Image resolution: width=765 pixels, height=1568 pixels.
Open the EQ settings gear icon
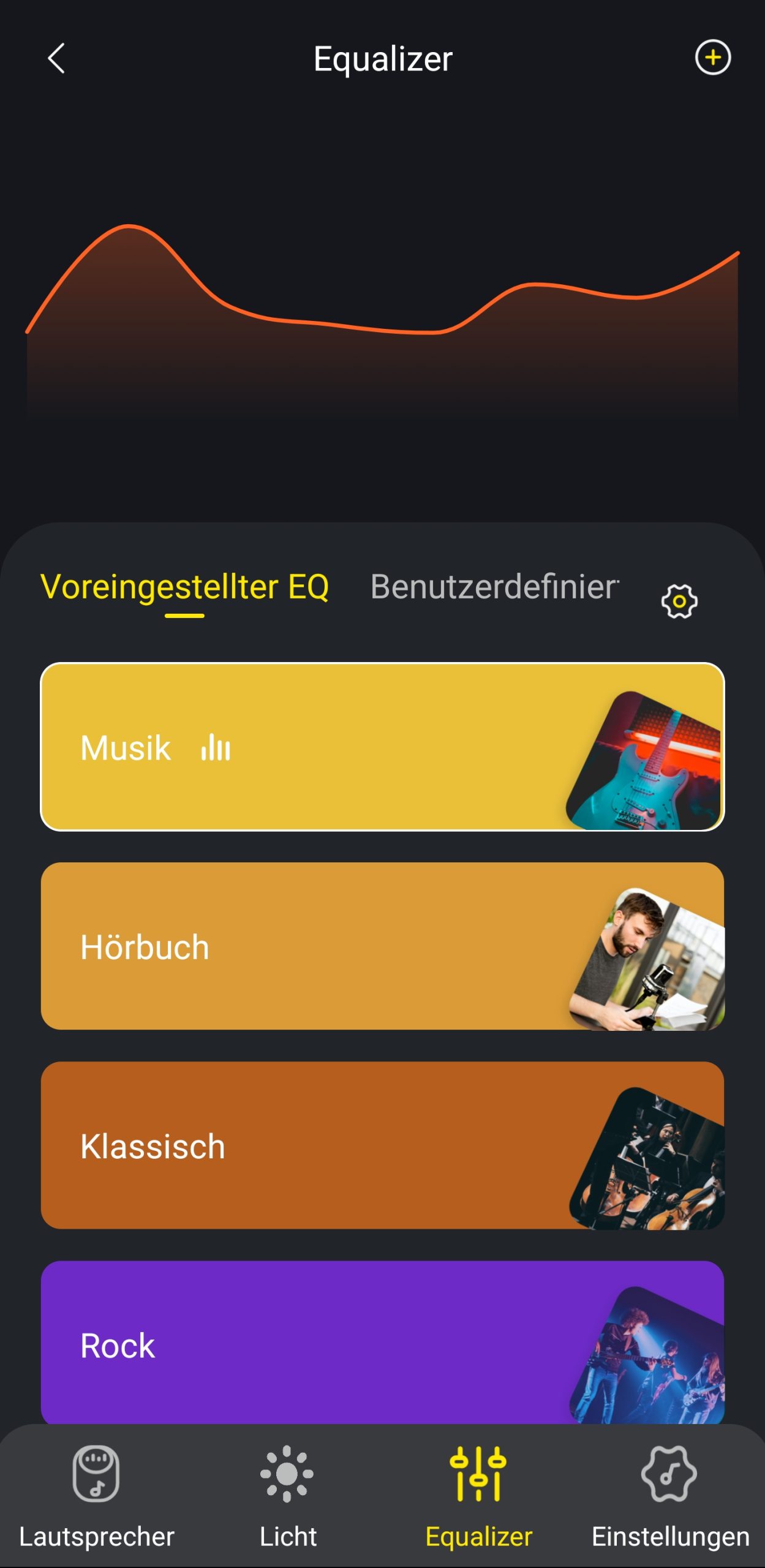(679, 601)
